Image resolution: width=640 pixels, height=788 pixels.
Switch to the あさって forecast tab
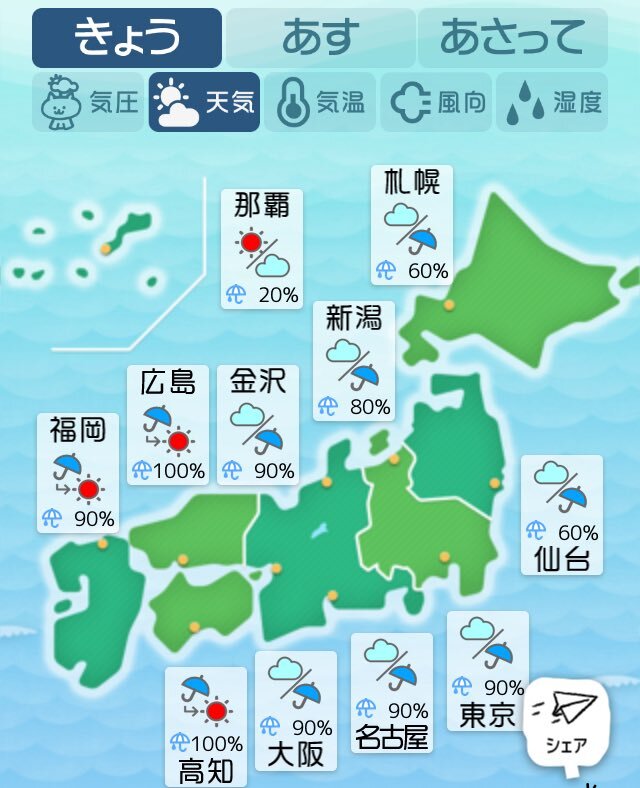click(512, 38)
